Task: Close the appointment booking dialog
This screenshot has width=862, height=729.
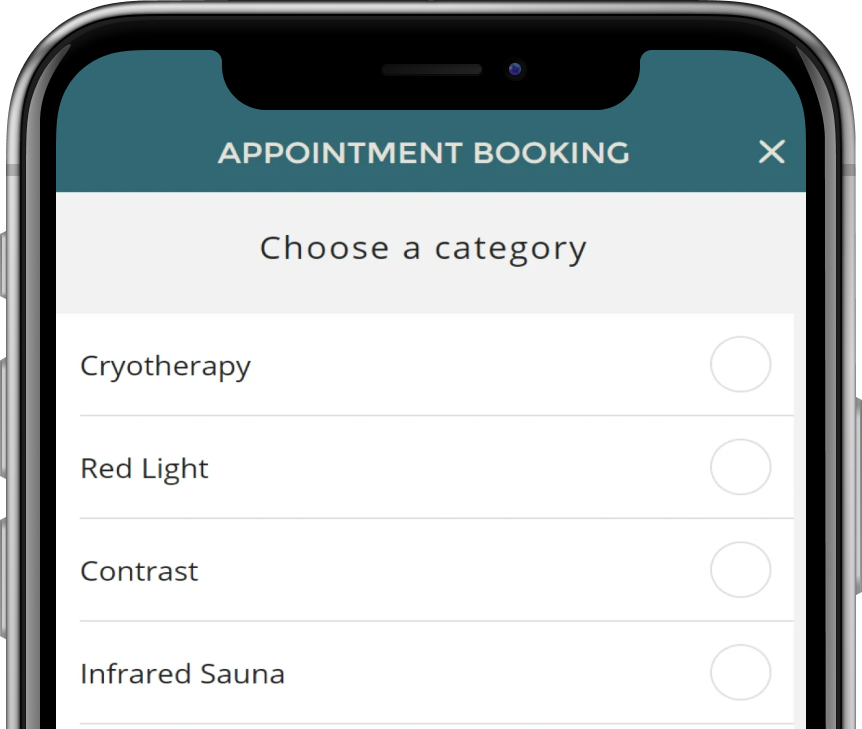Action: pos(771,152)
